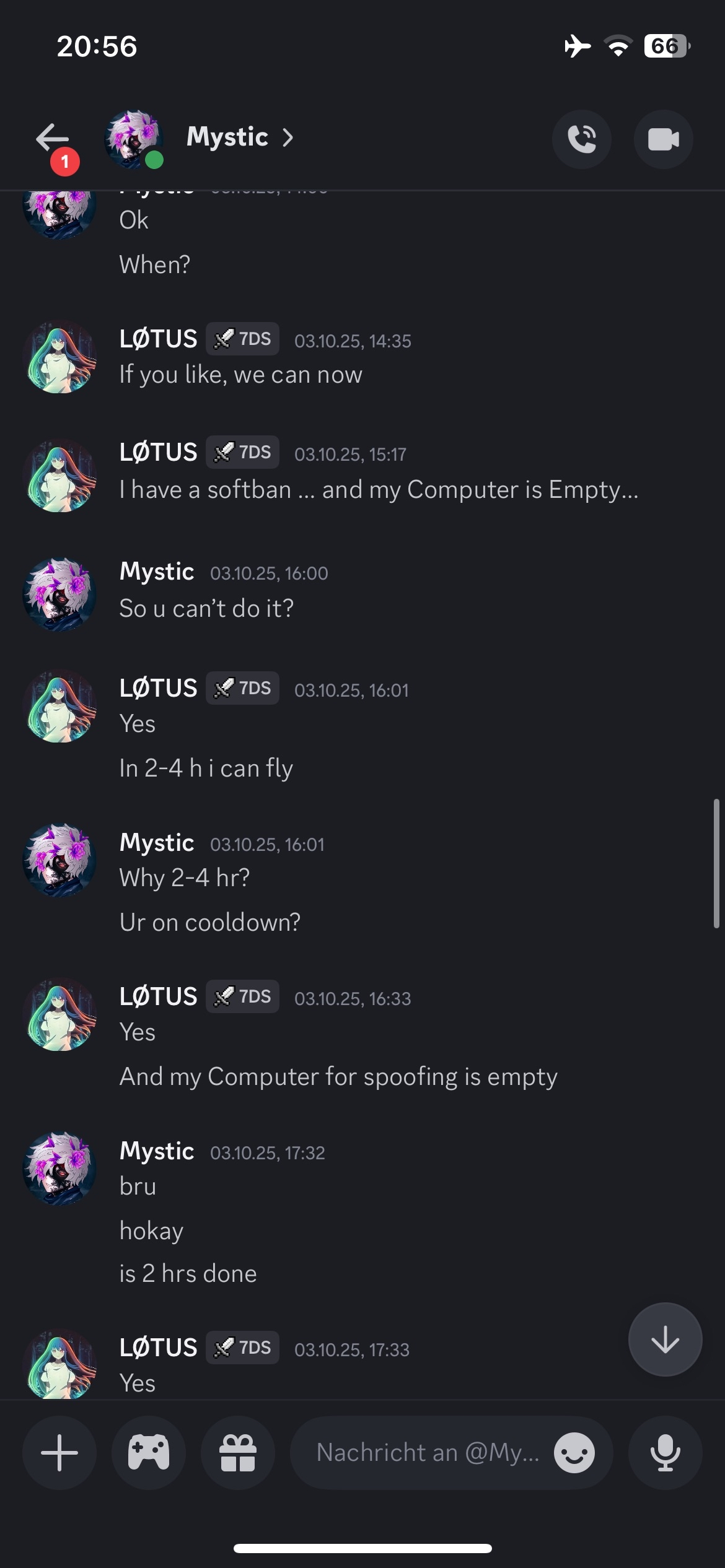725x1568 pixels.
Task: Open the plus attachment menu
Action: (59, 1452)
